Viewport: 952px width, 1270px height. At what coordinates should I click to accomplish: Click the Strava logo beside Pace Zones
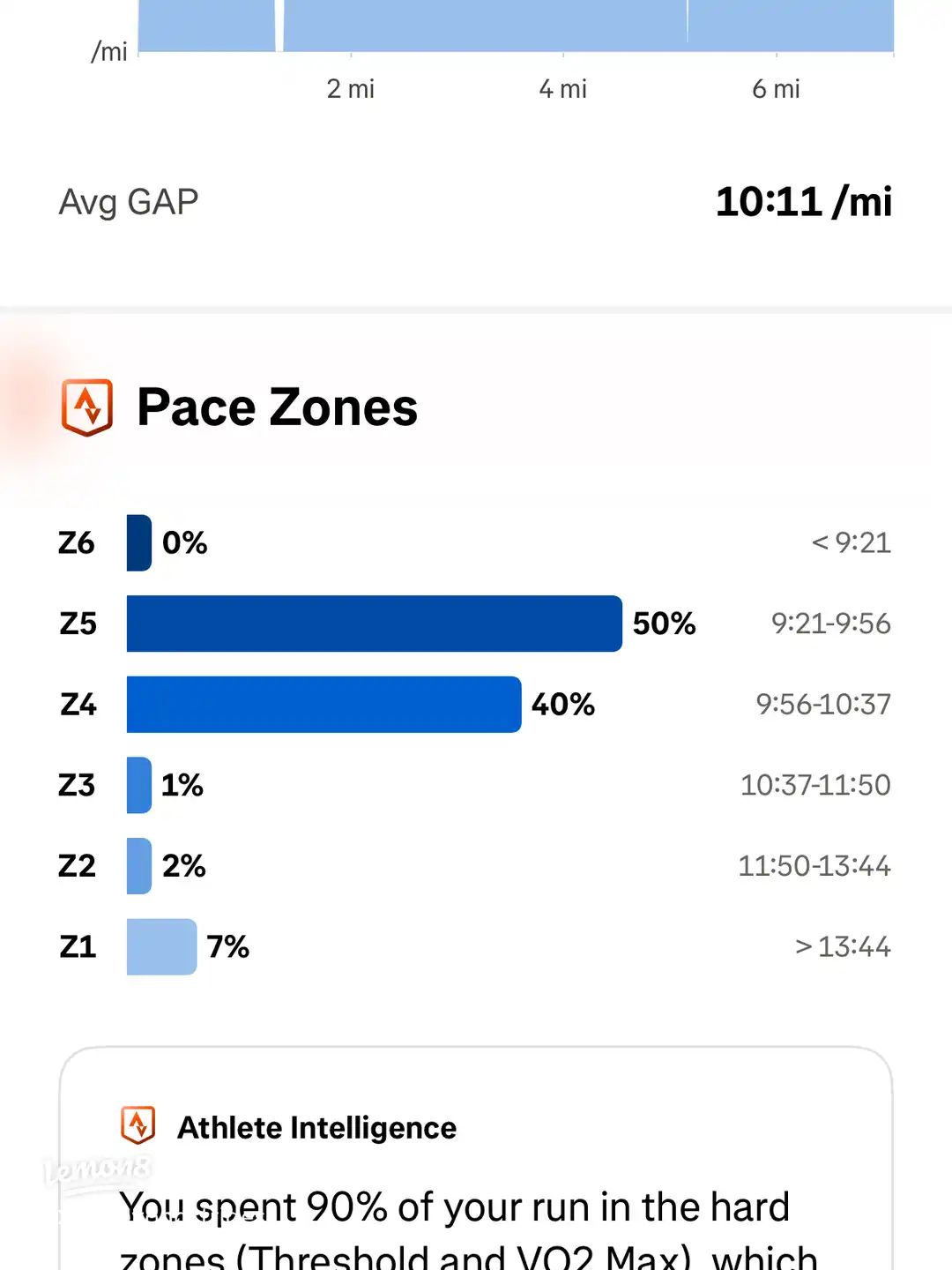86,407
